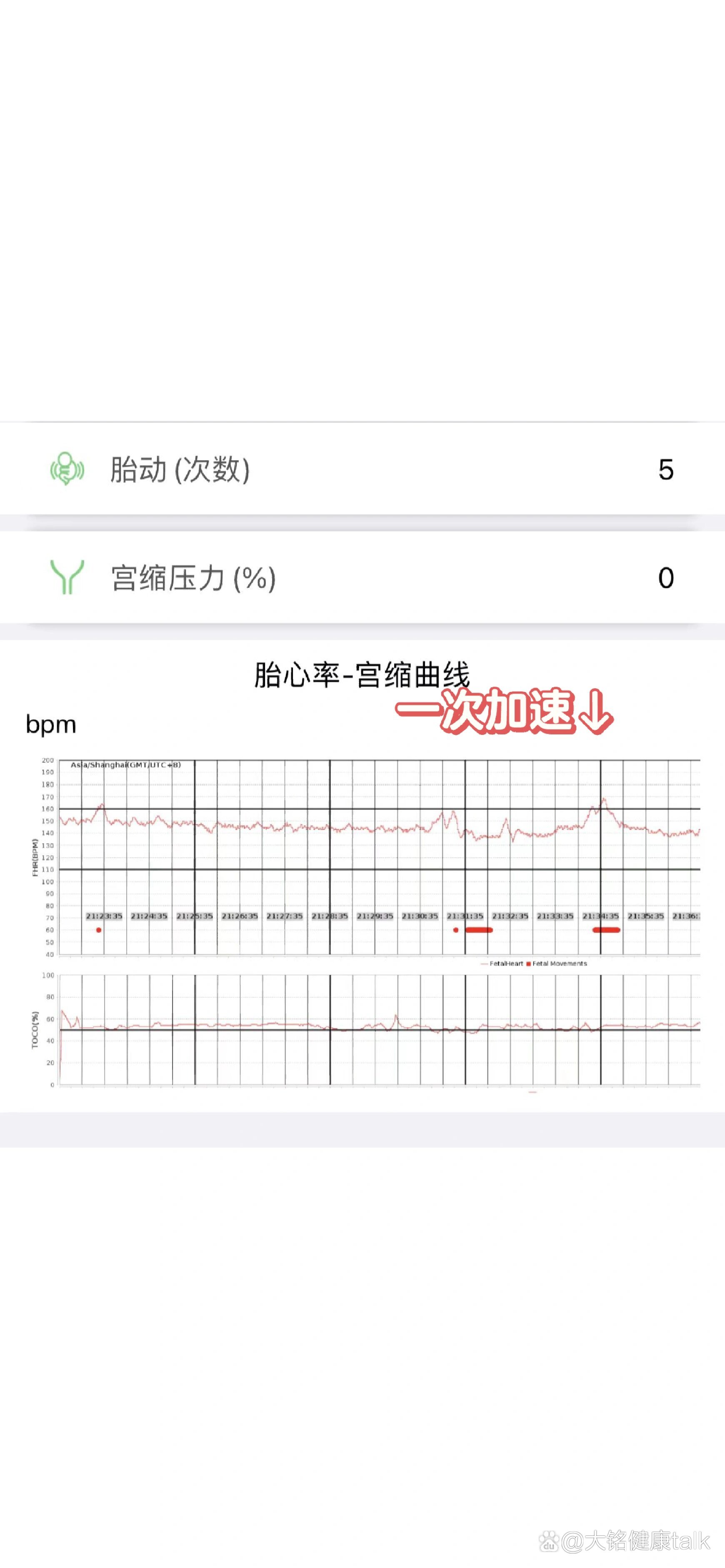Click the red fetal movement dot near 21:23:35

[99, 929]
